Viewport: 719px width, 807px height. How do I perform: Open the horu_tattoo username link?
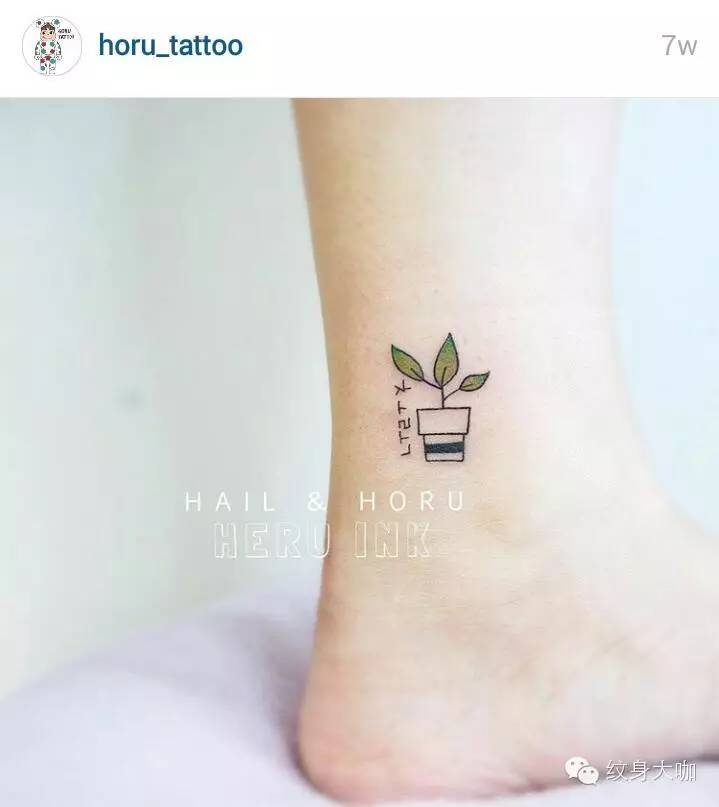click(170, 45)
